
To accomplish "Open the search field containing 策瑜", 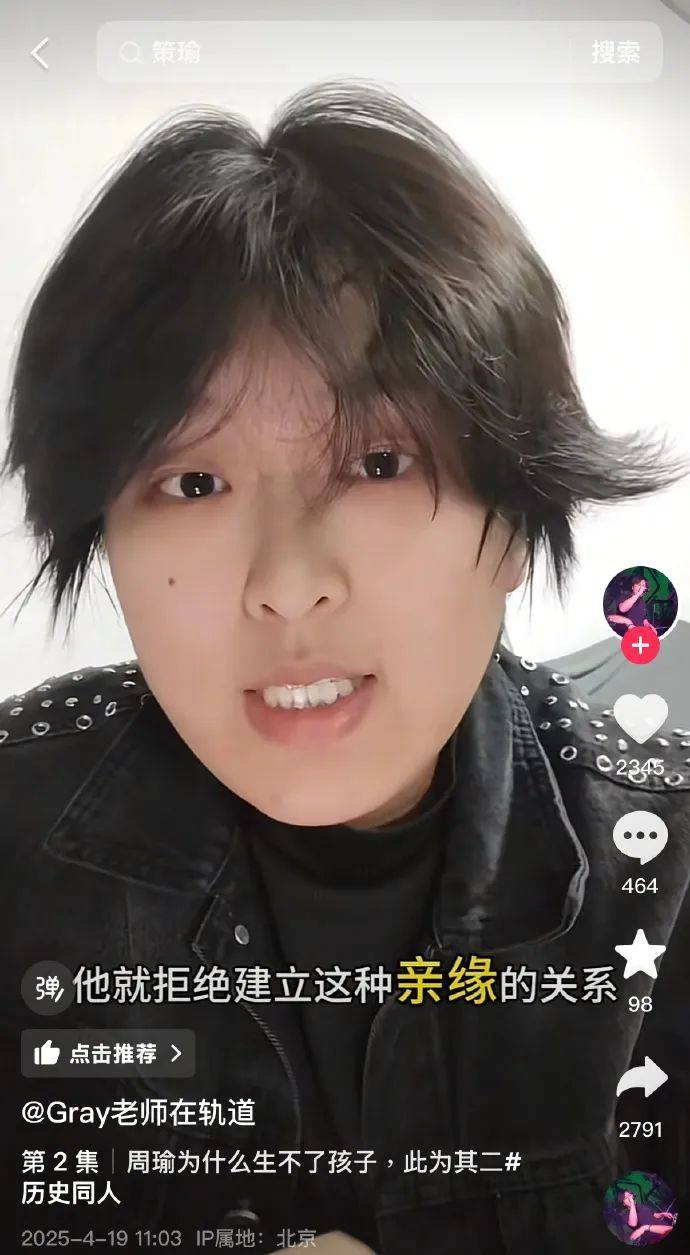I will [x=340, y=53].
